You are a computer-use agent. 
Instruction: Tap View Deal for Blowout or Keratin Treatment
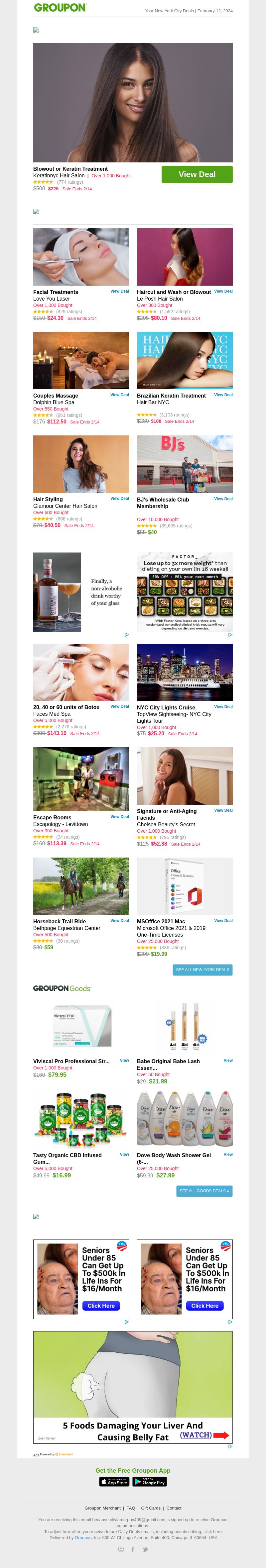[x=197, y=175]
